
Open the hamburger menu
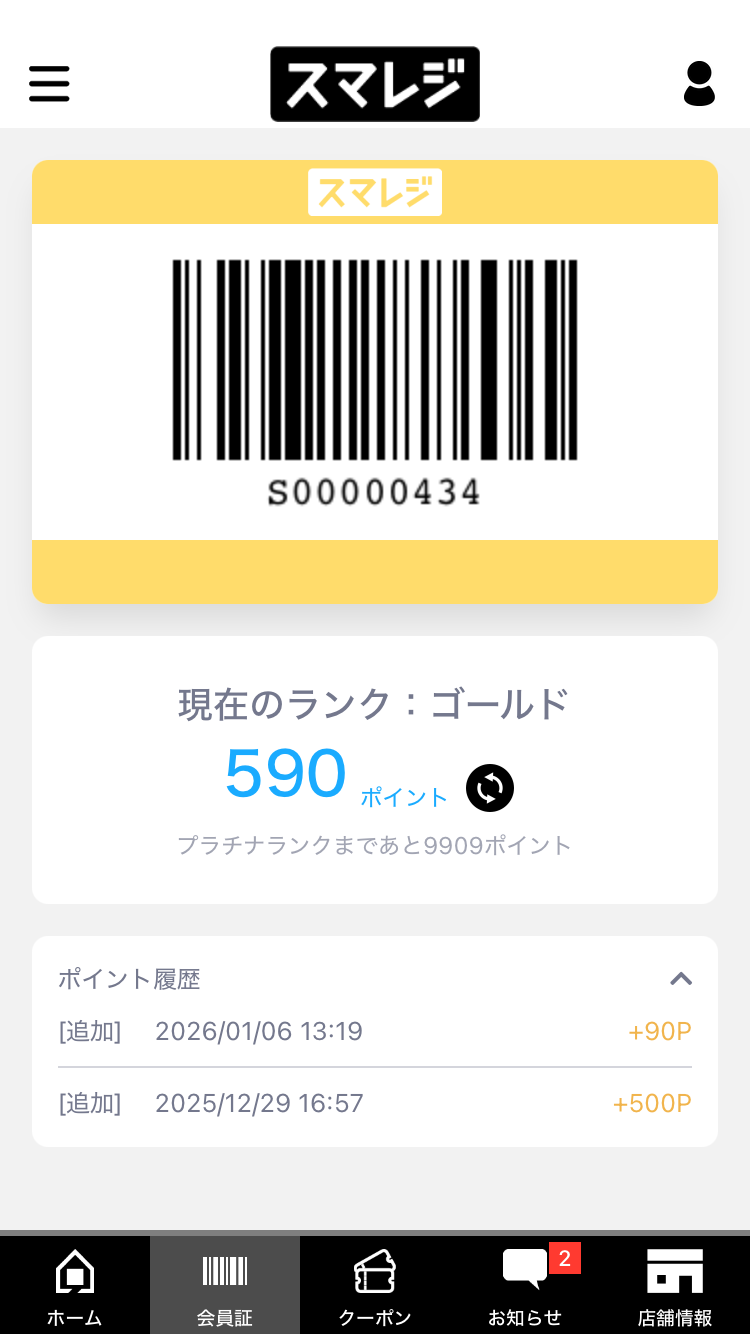point(49,84)
